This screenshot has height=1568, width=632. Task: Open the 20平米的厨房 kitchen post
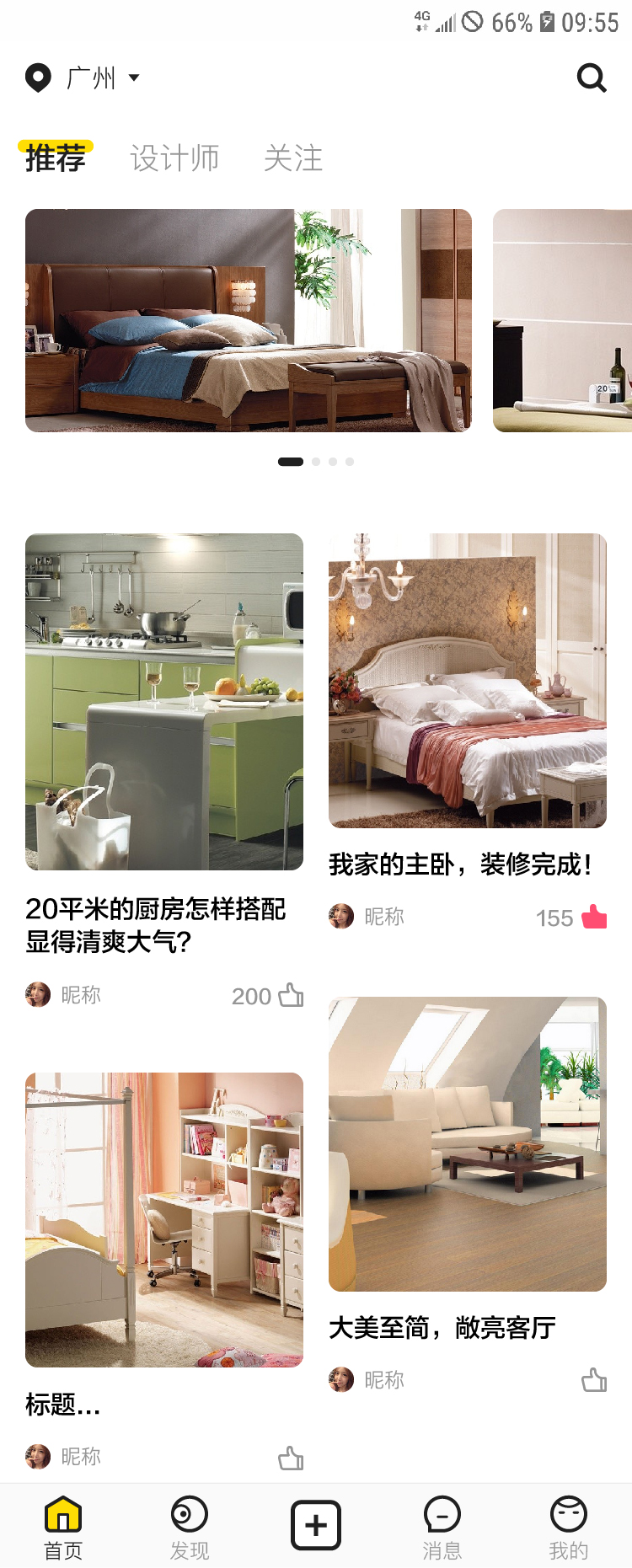pyautogui.click(x=163, y=702)
